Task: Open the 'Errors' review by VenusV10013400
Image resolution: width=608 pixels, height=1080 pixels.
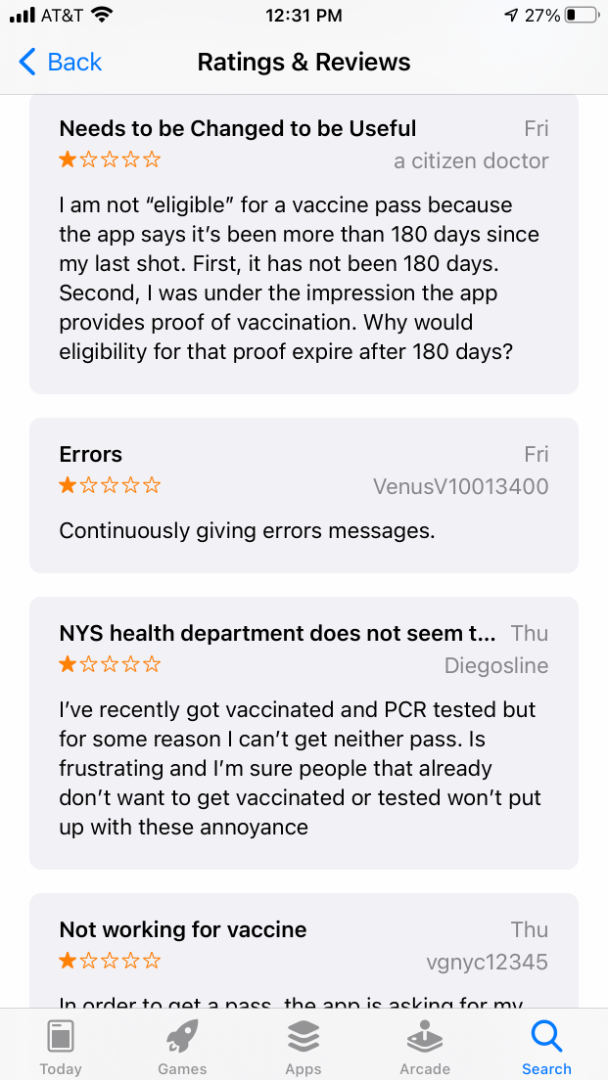Action: pos(303,495)
